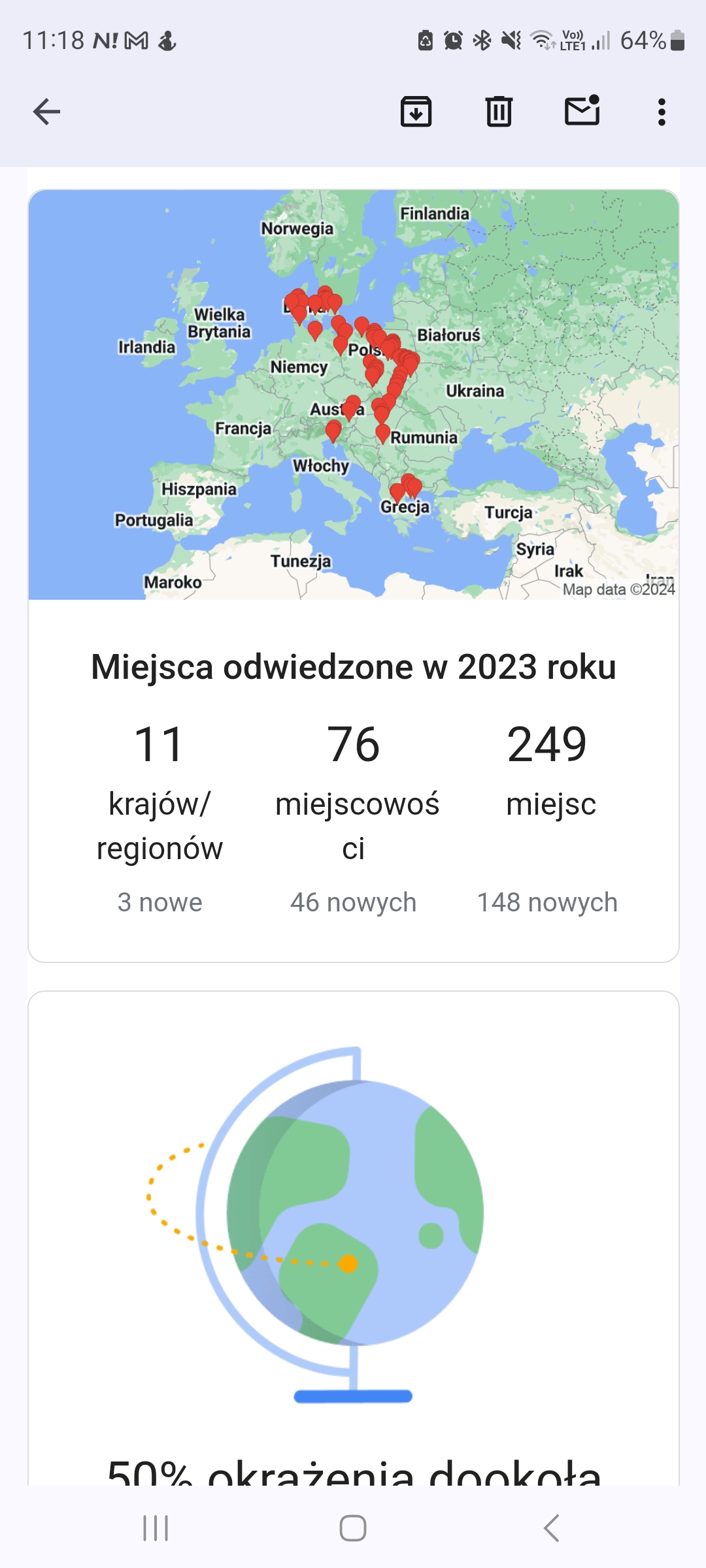Tap the system back button
This screenshot has width=706, height=1568.
[x=551, y=1528]
